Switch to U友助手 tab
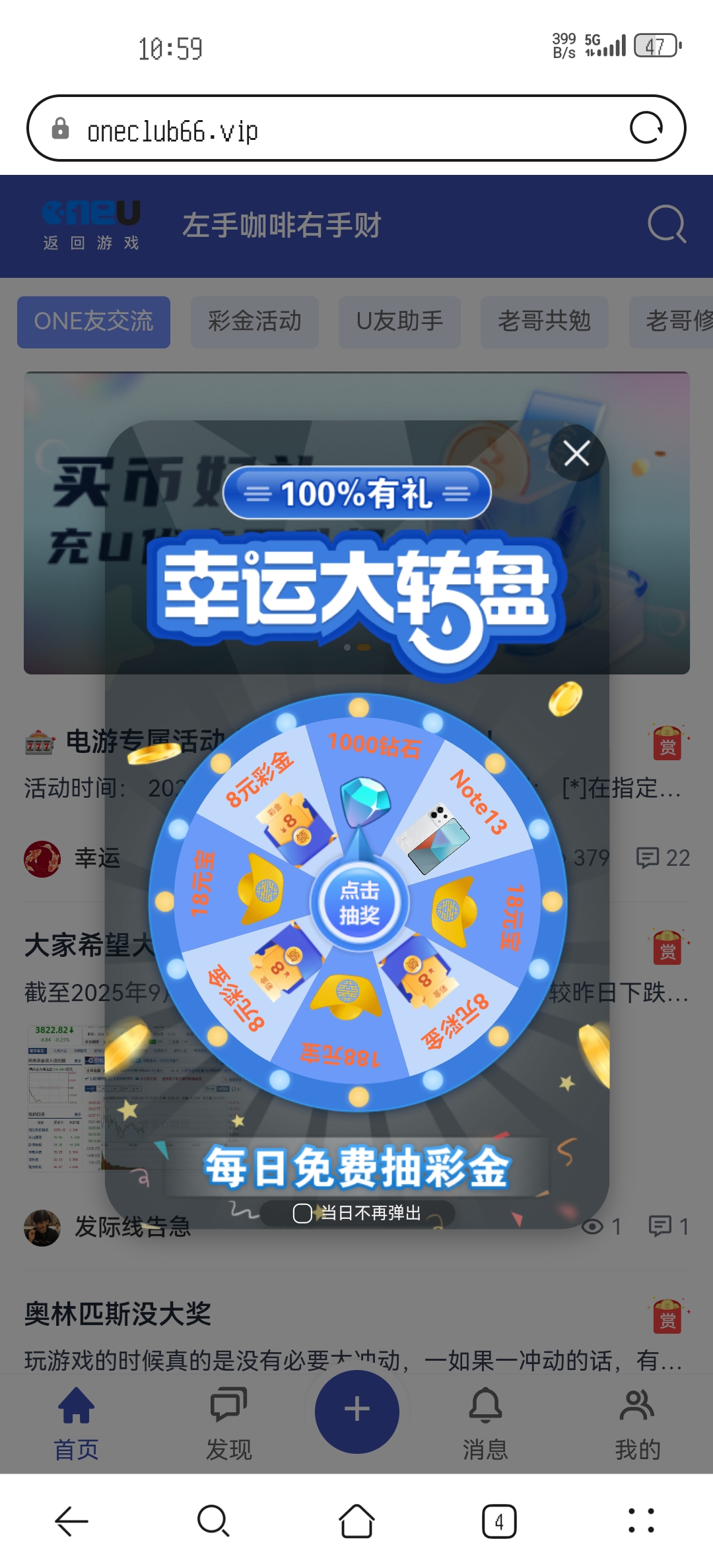Viewport: 713px width, 1568px height. (399, 321)
